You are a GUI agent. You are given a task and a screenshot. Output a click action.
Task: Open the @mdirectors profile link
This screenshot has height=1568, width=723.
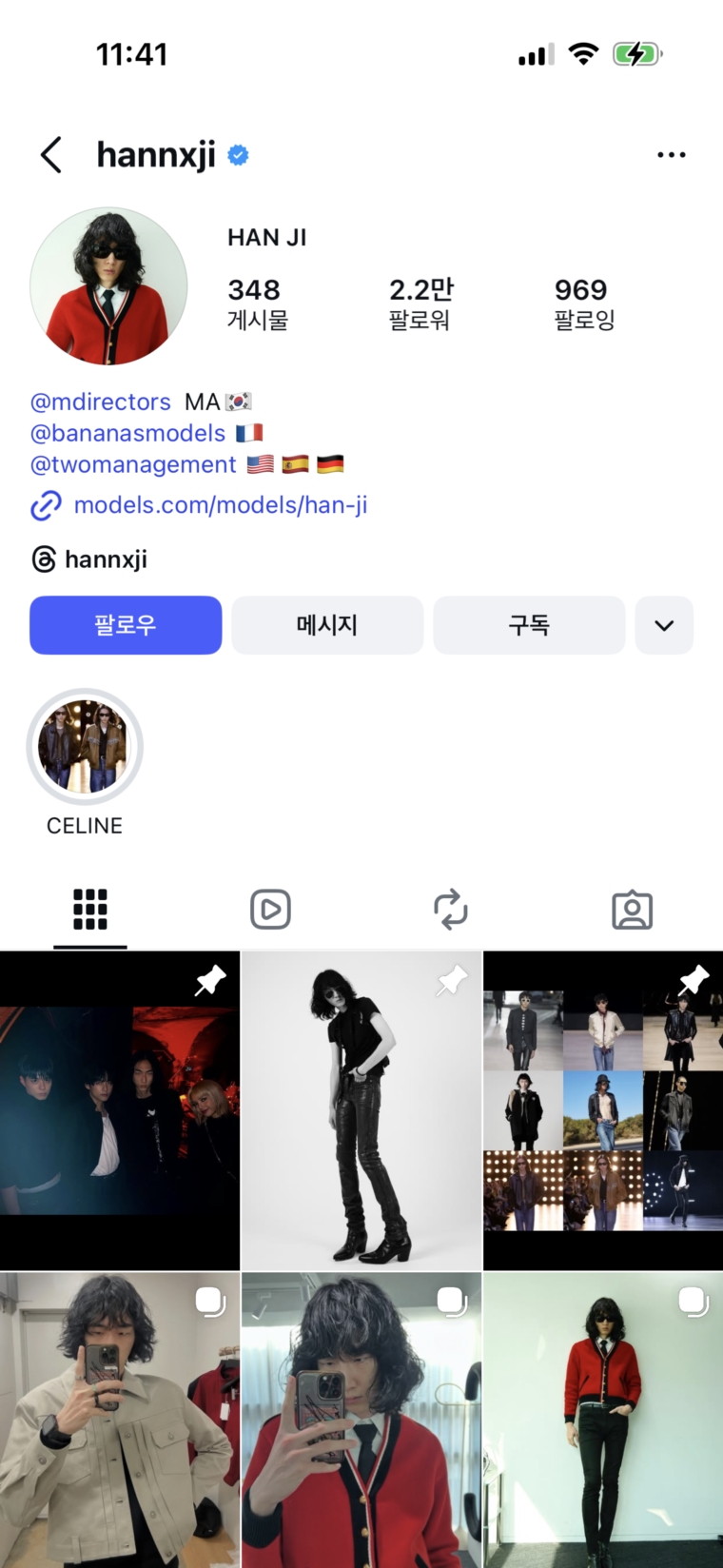(x=101, y=402)
